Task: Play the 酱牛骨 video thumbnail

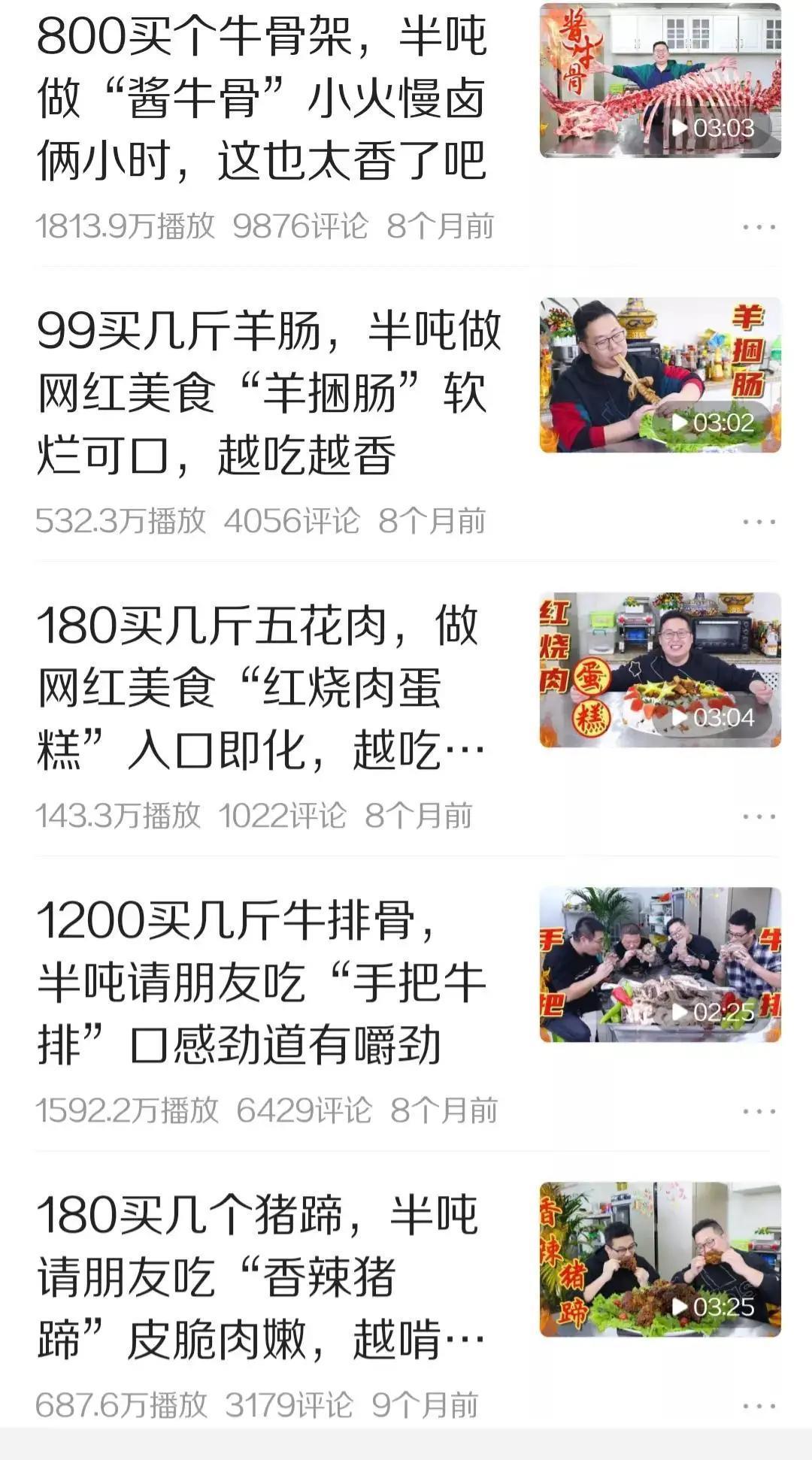Action: pyautogui.click(x=660, y=81)
